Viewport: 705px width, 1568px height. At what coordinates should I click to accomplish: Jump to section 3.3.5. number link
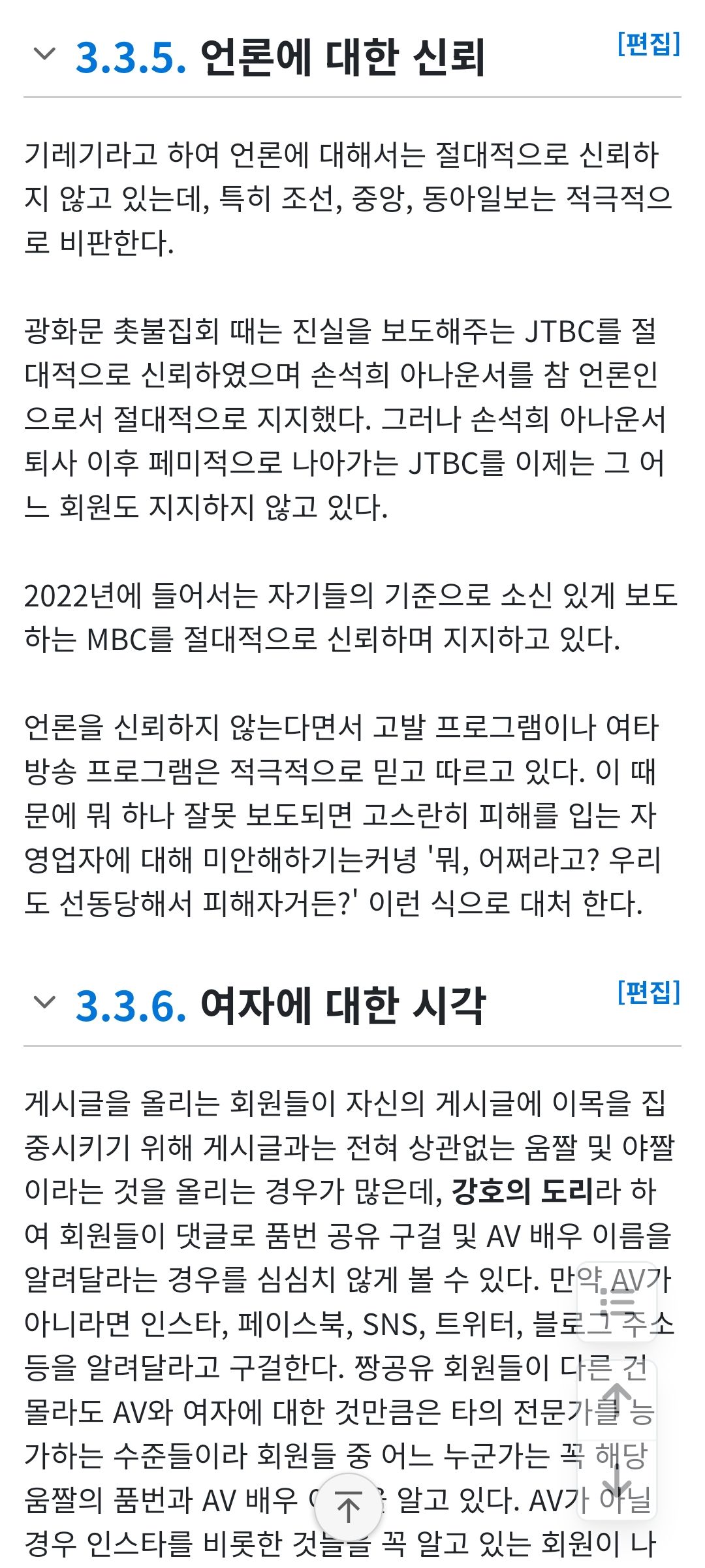(131, 57)
